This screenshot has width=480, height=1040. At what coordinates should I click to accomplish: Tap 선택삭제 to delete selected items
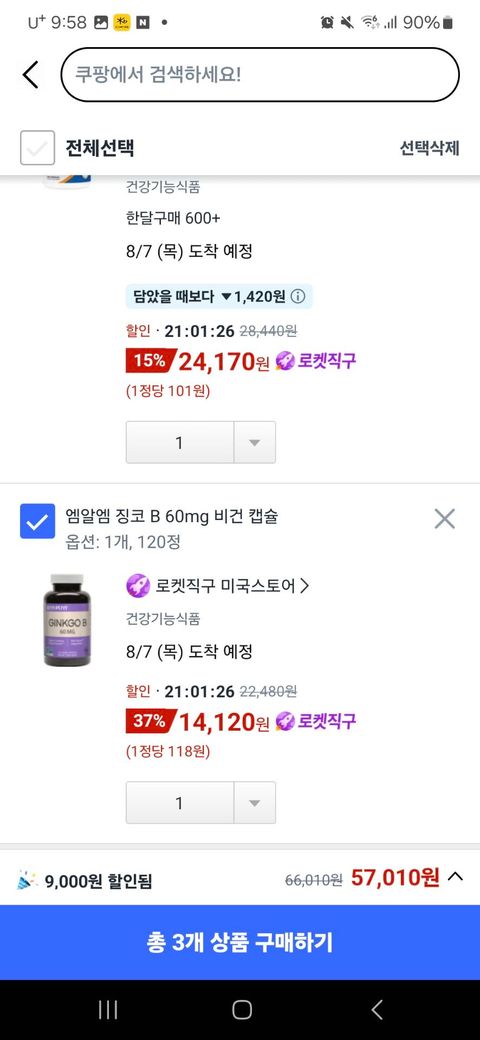point(429,148)
